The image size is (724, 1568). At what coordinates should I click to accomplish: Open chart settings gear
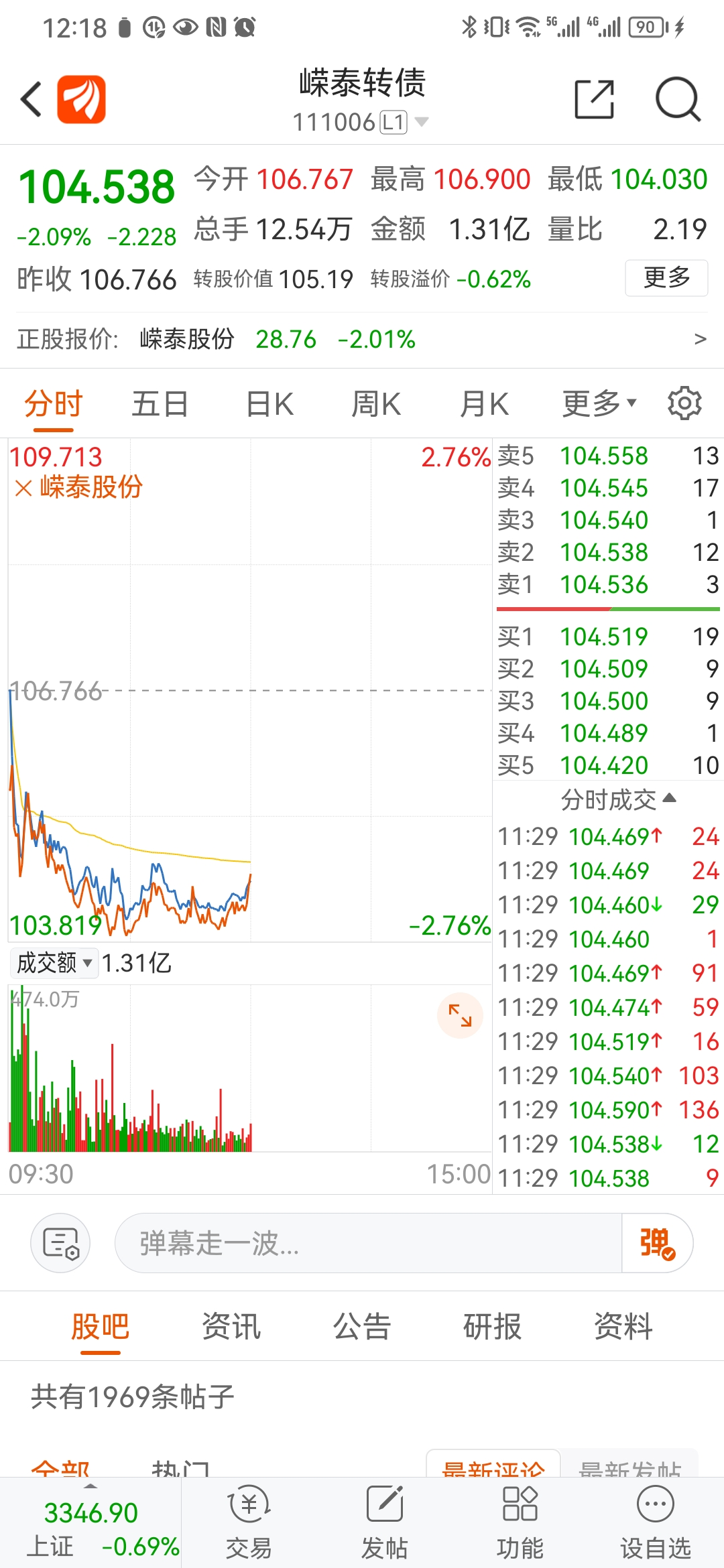coord(684,403)
